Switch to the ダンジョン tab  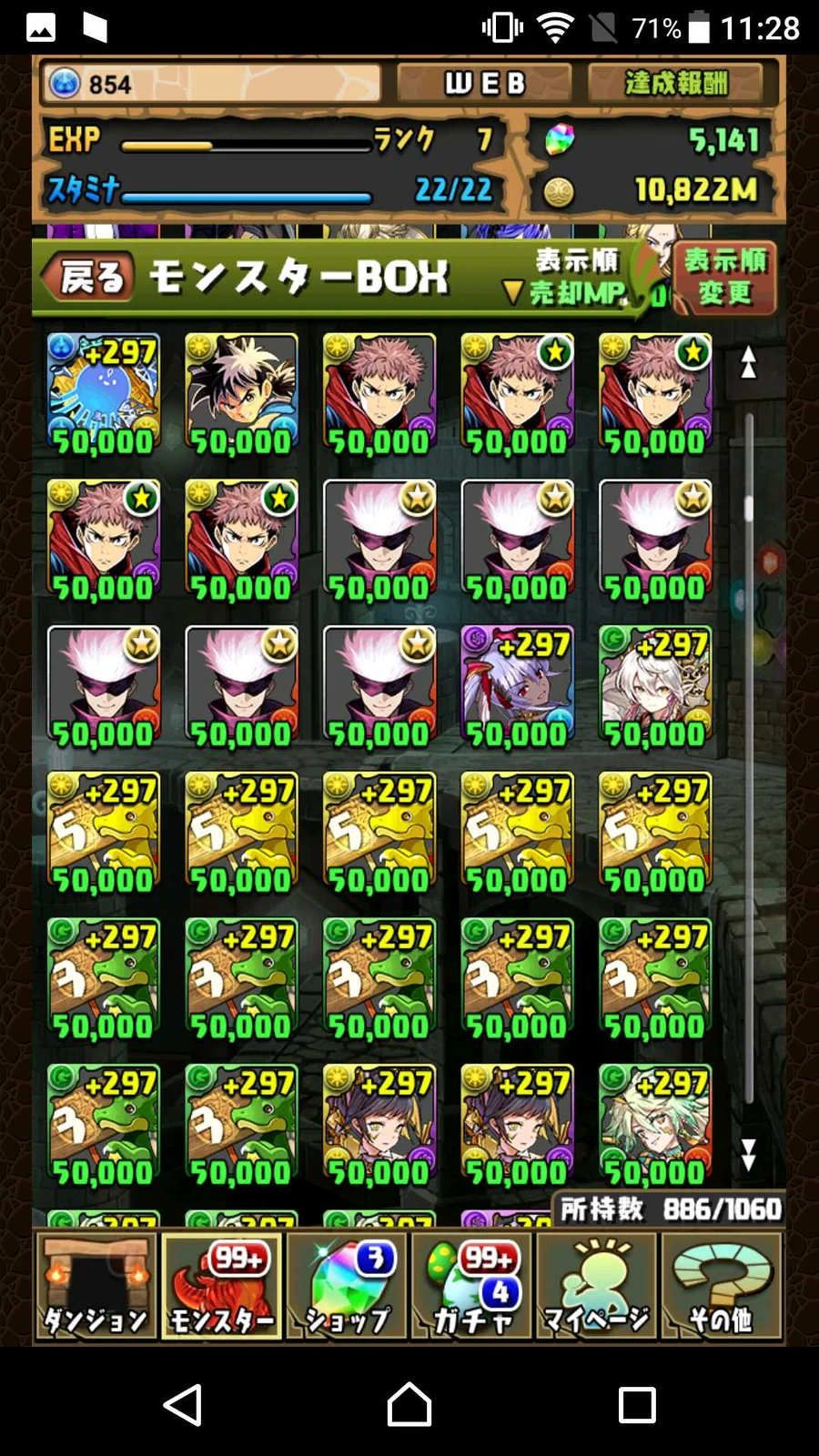[96, 1287]
